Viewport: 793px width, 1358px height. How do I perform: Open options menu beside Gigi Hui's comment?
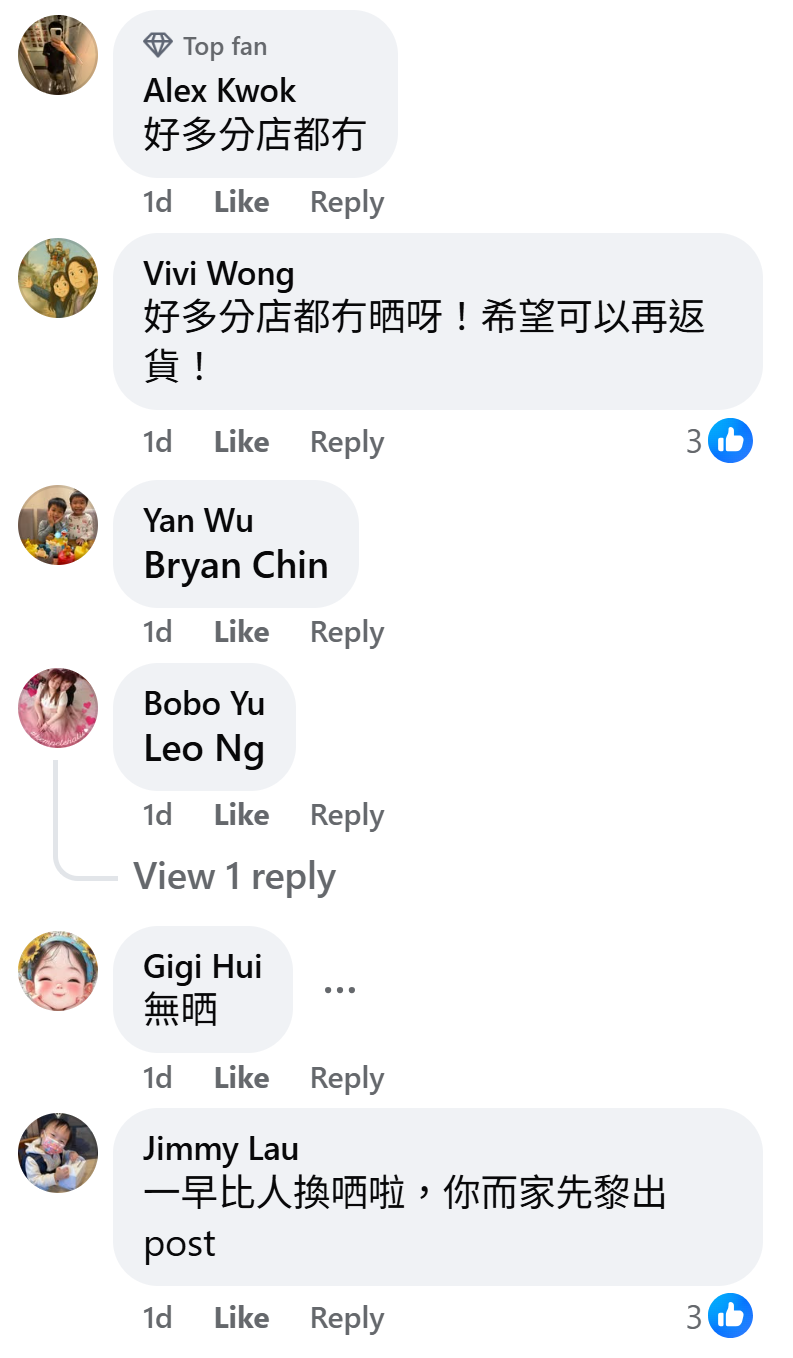[x=340, y=990]
